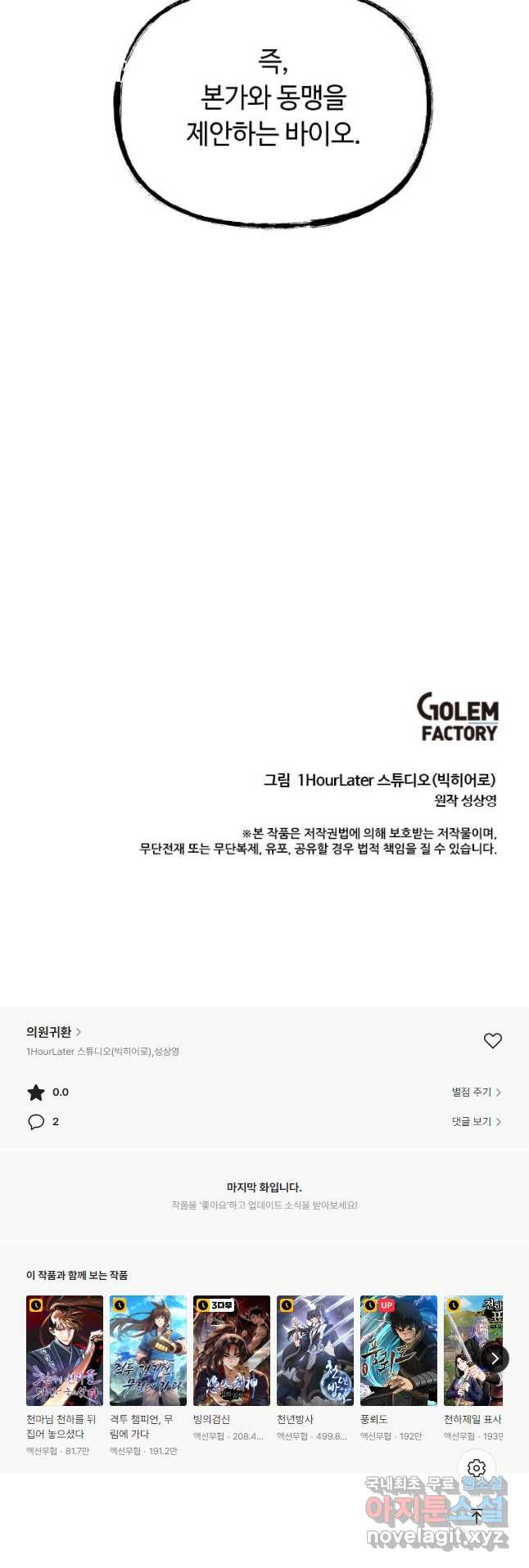Open 격투 챔피언, 무림에 가다 recommendation
The width and height of the screenshot is (529, 1568).
click(x=148, y=1350)
